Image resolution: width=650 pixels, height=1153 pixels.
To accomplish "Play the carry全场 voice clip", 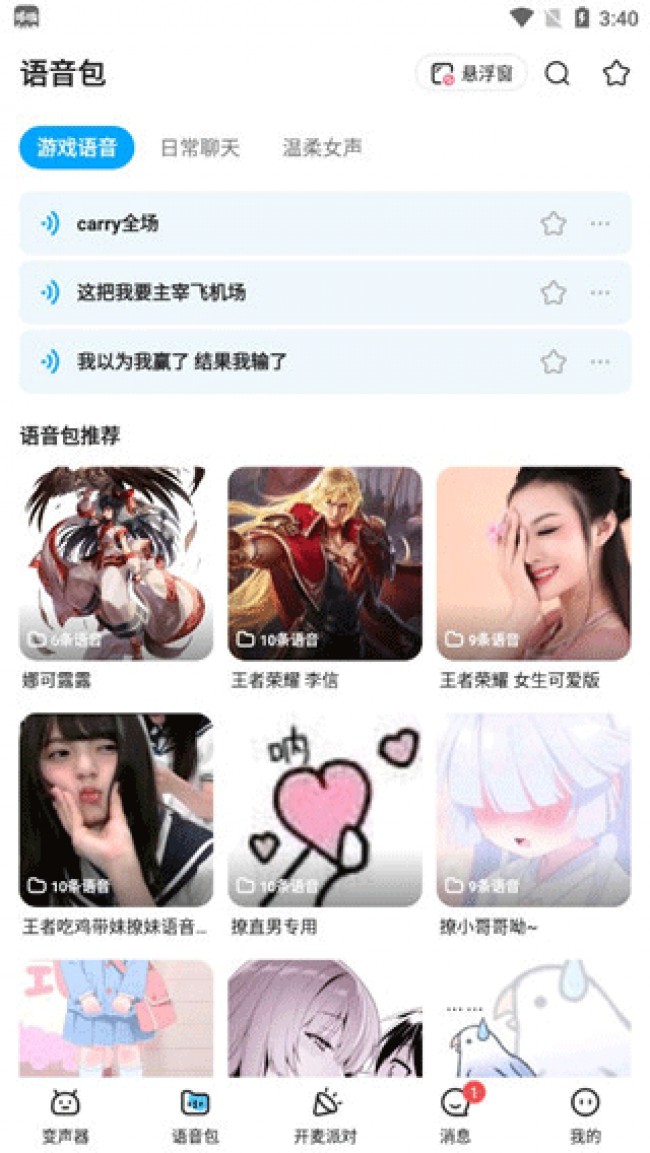I will (x=50, y=224).
